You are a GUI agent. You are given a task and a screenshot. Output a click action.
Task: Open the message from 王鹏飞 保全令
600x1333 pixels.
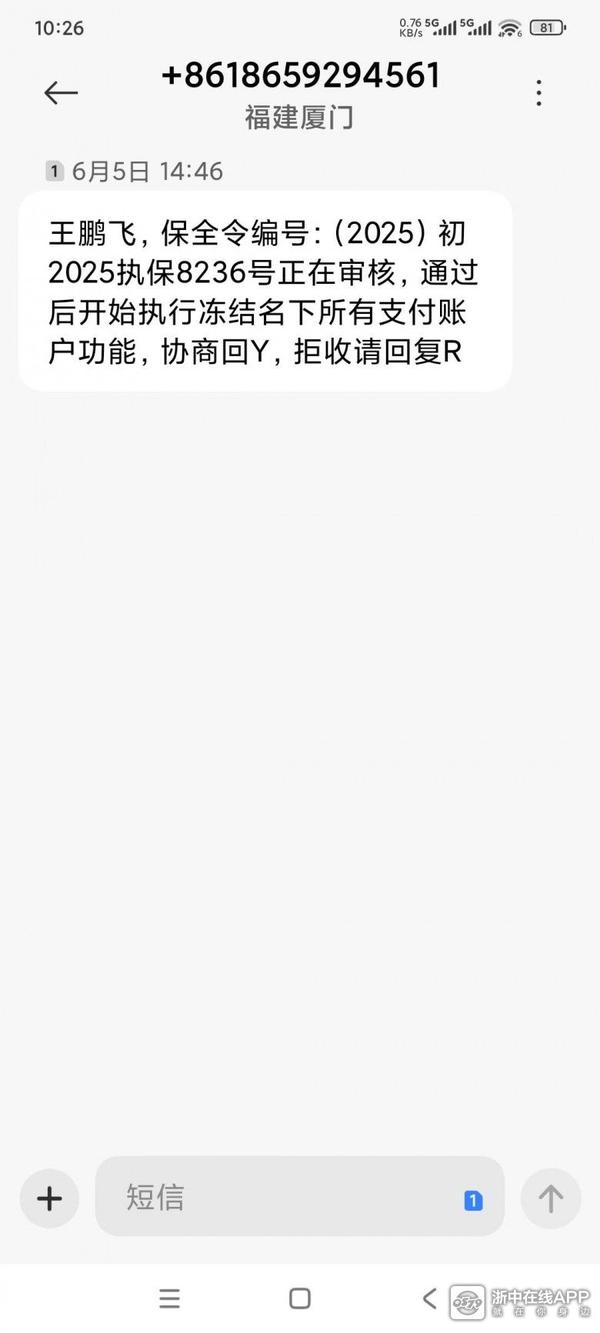tap(265, 291)
